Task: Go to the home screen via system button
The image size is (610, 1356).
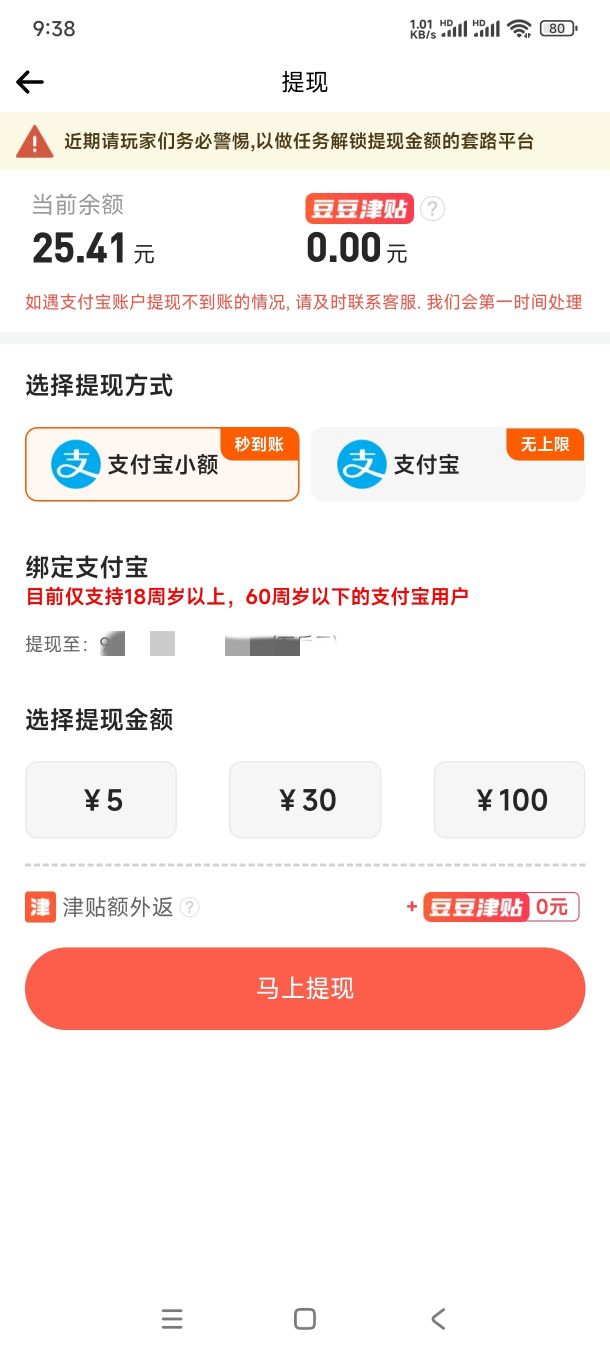Action: pyautogui.click(x=305, y=1319)
